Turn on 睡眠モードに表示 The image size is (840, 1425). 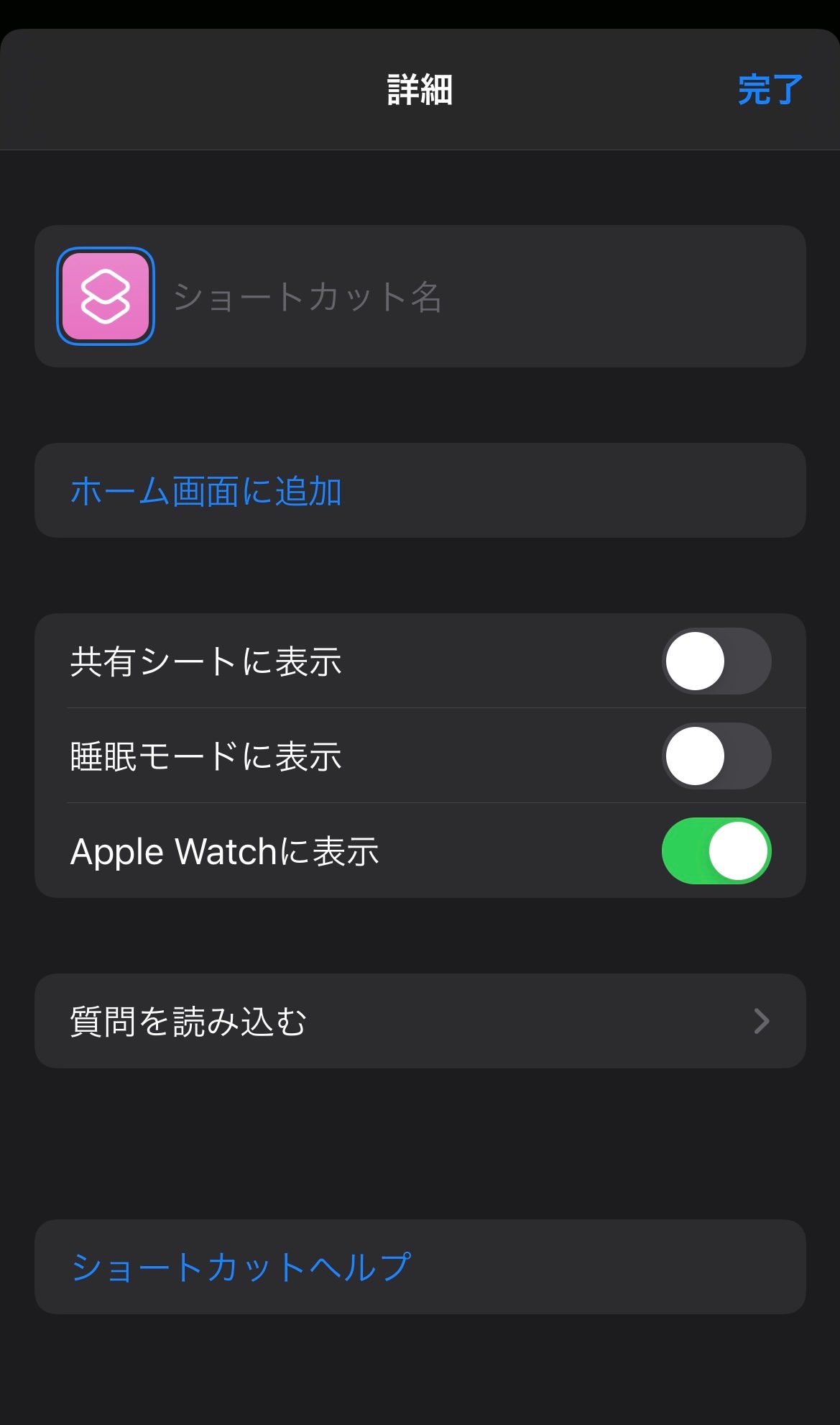click(716, 756)
